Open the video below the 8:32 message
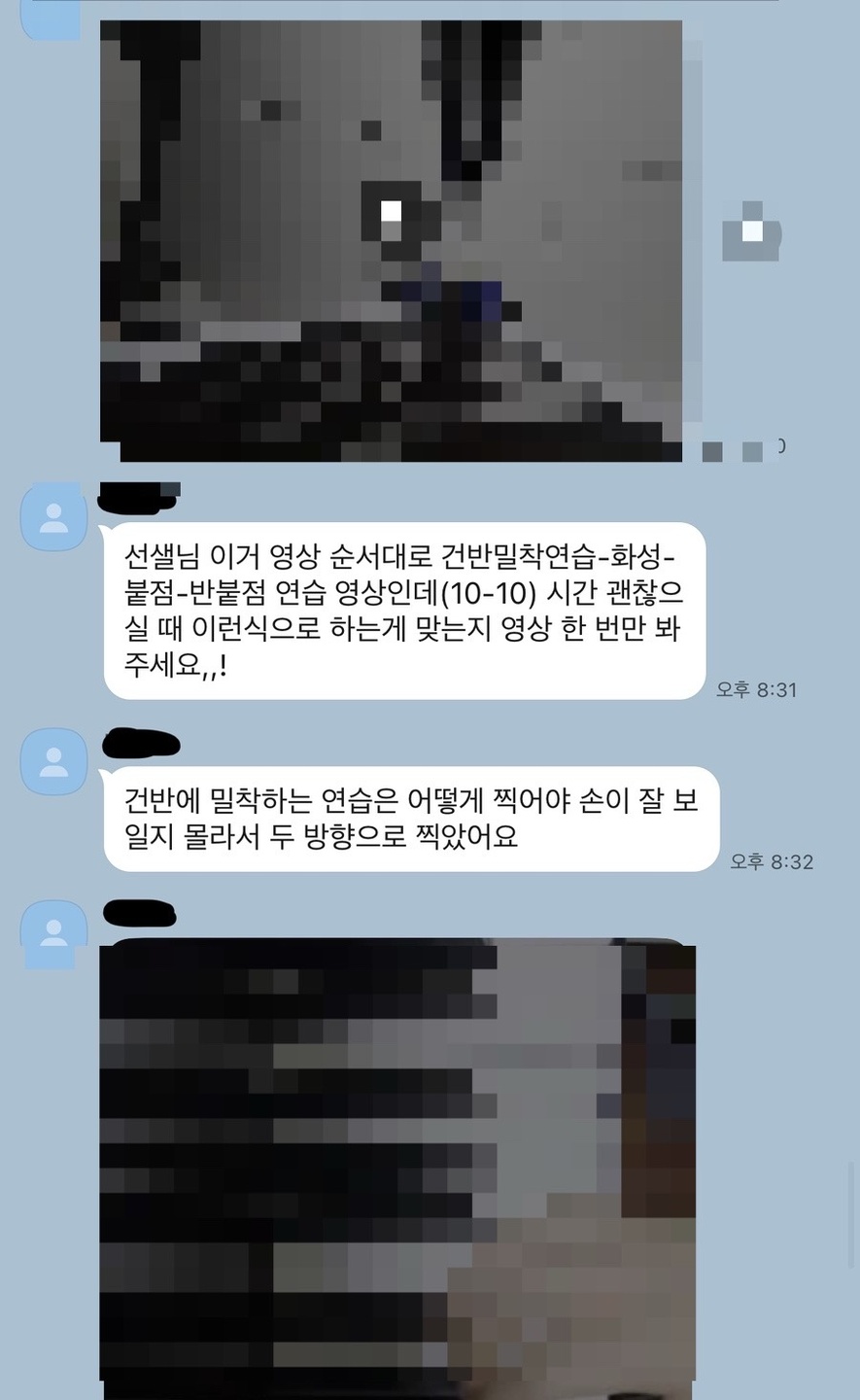 click(396, 1167)
